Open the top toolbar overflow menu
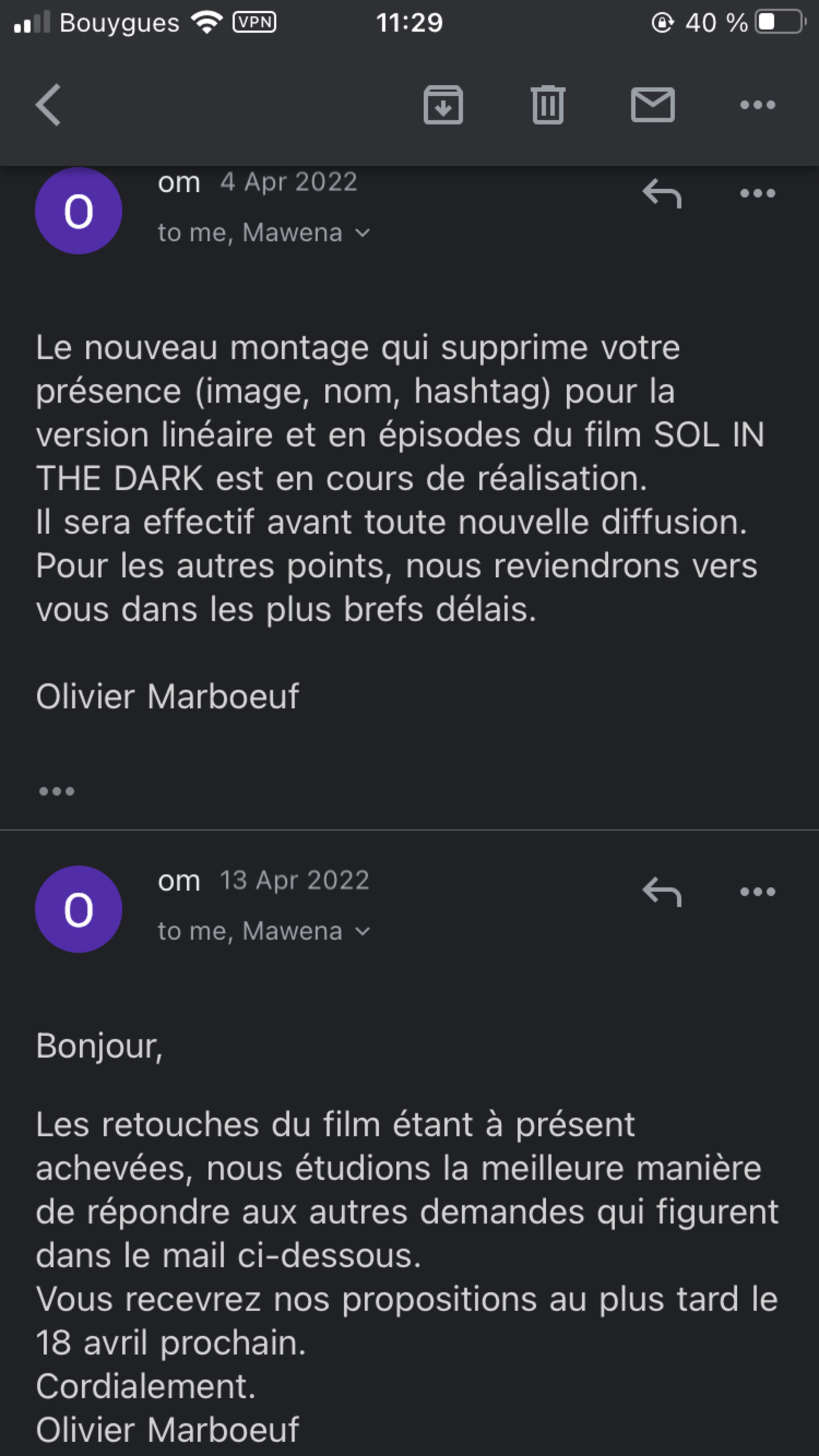 pyautogui.click(x=757, y=105)
